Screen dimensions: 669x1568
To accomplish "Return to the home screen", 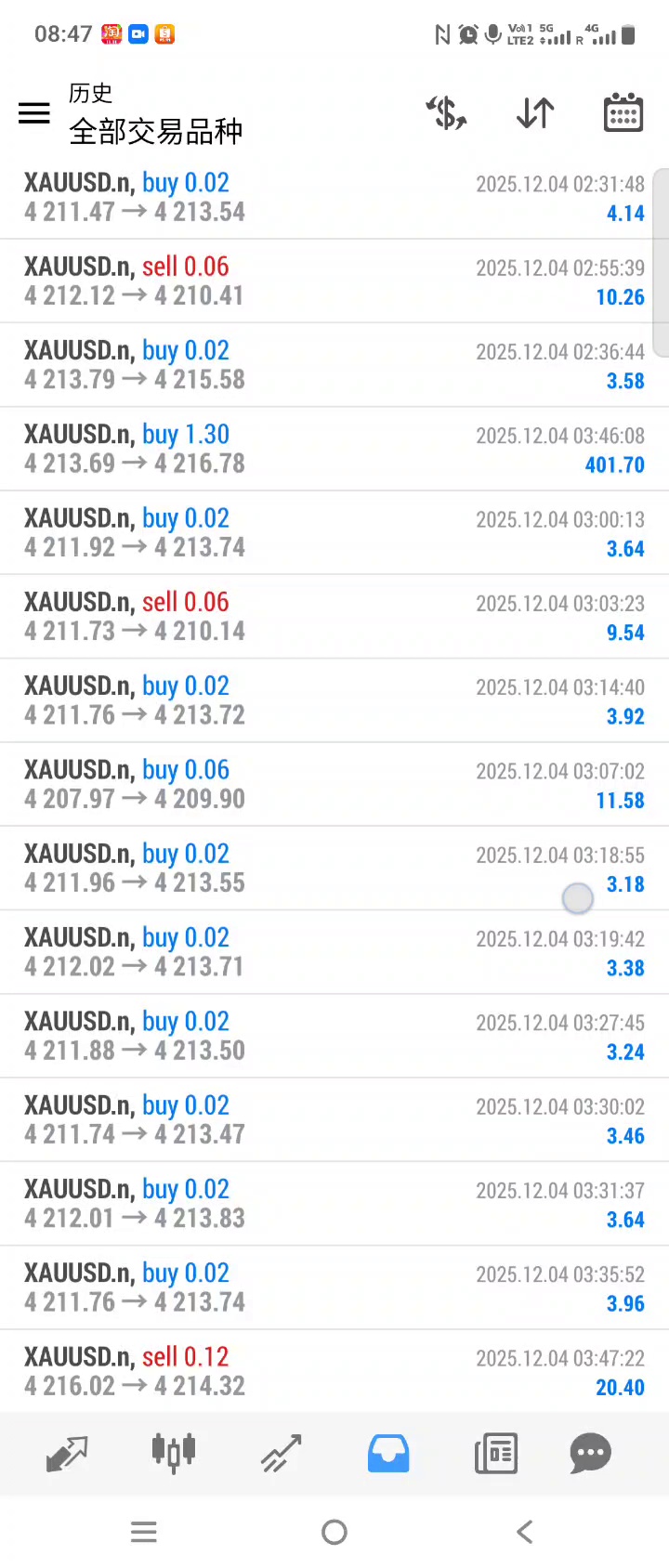I will tap(334, 1532).
